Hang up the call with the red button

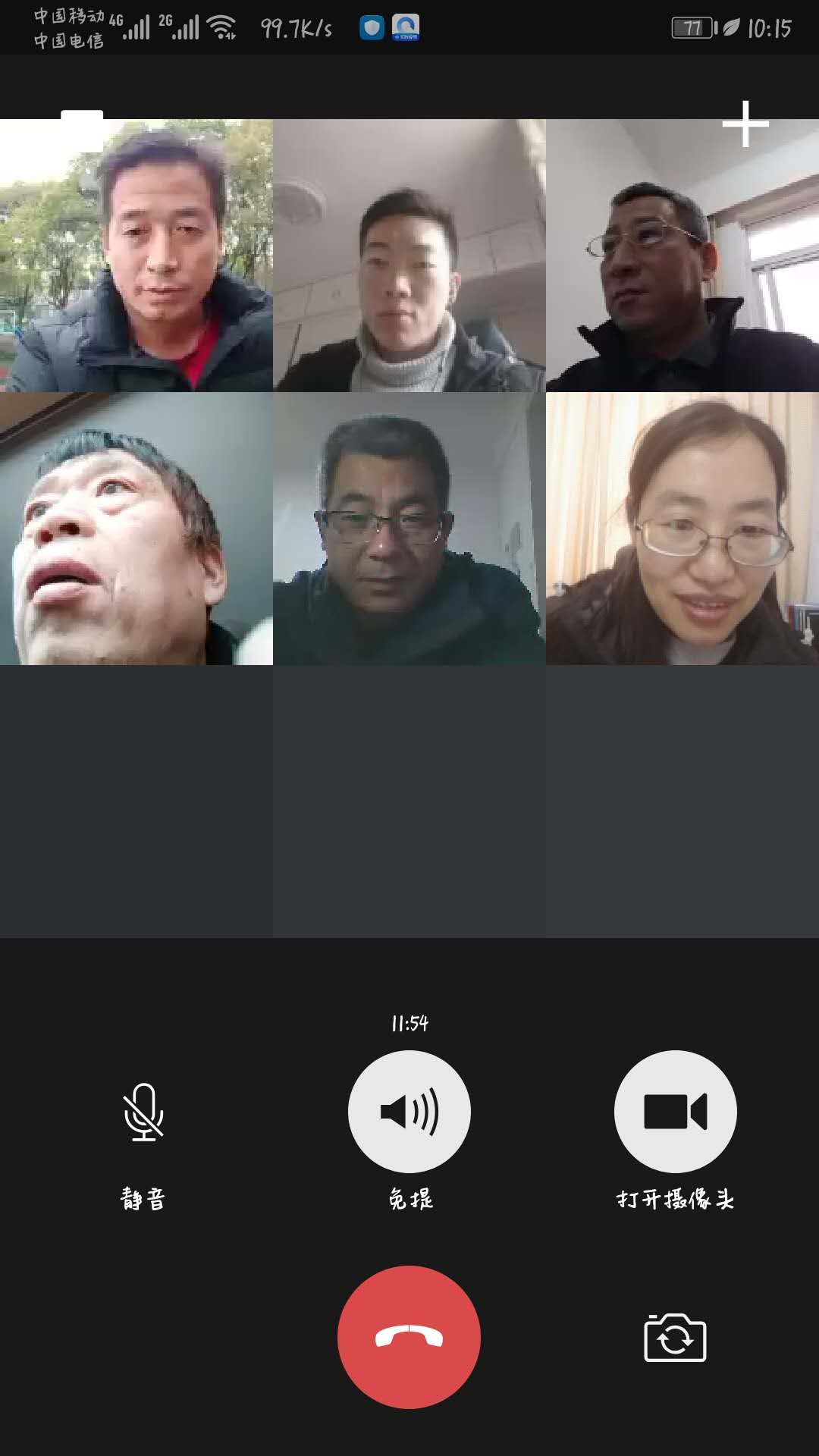pos(409,1337)
